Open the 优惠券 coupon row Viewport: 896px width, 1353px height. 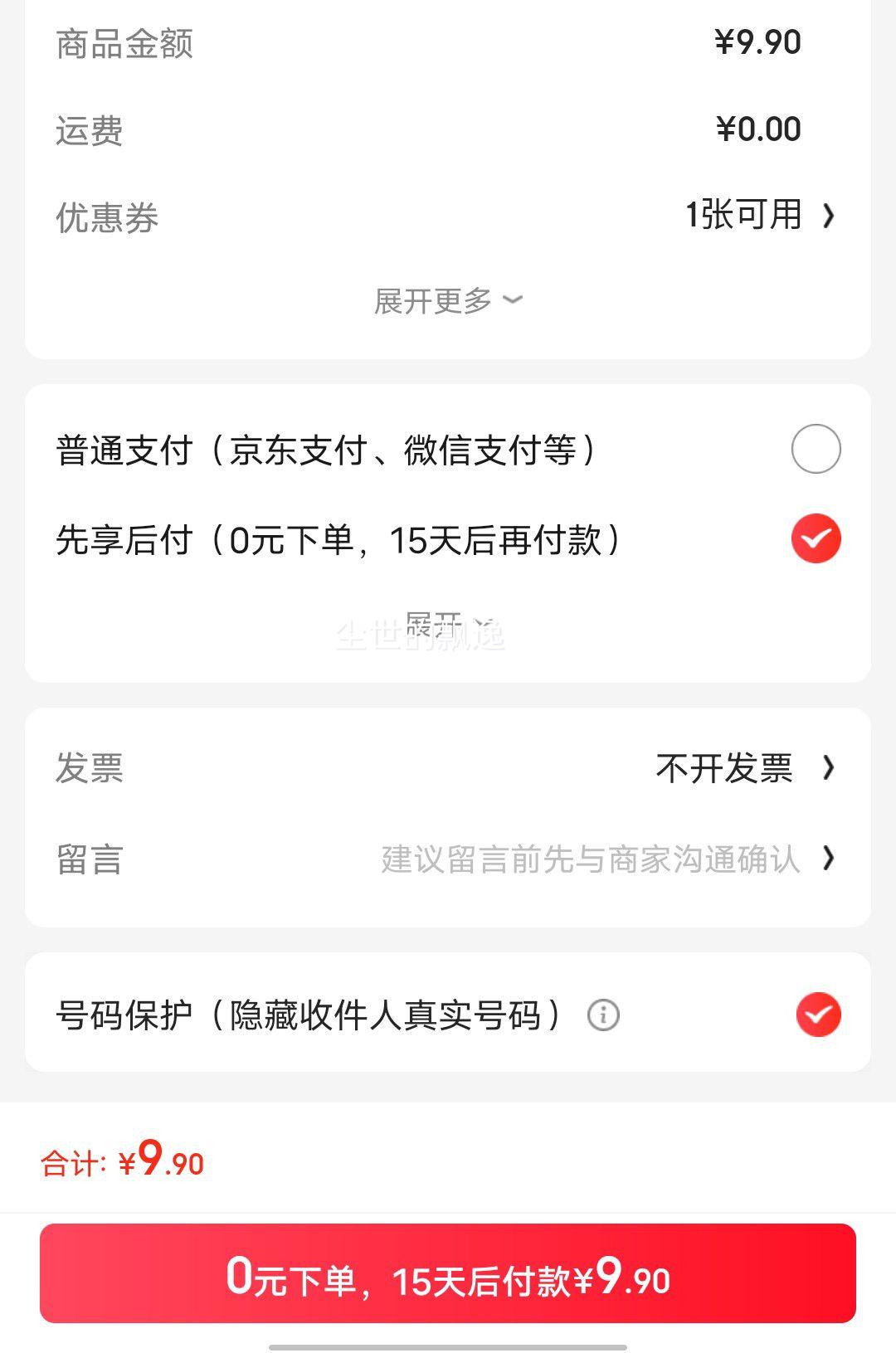[x=759, y=216]
